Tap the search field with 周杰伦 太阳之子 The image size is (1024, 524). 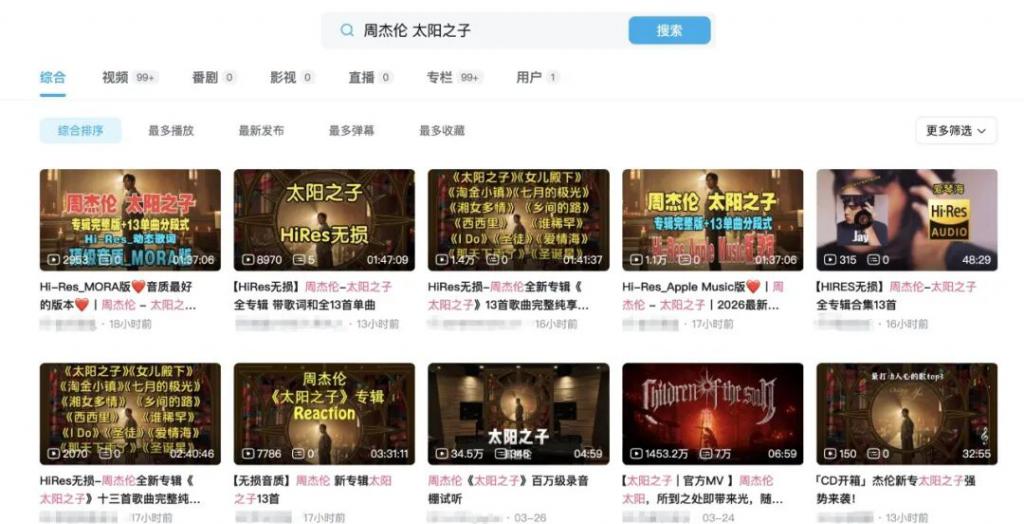tap(480, 30)
